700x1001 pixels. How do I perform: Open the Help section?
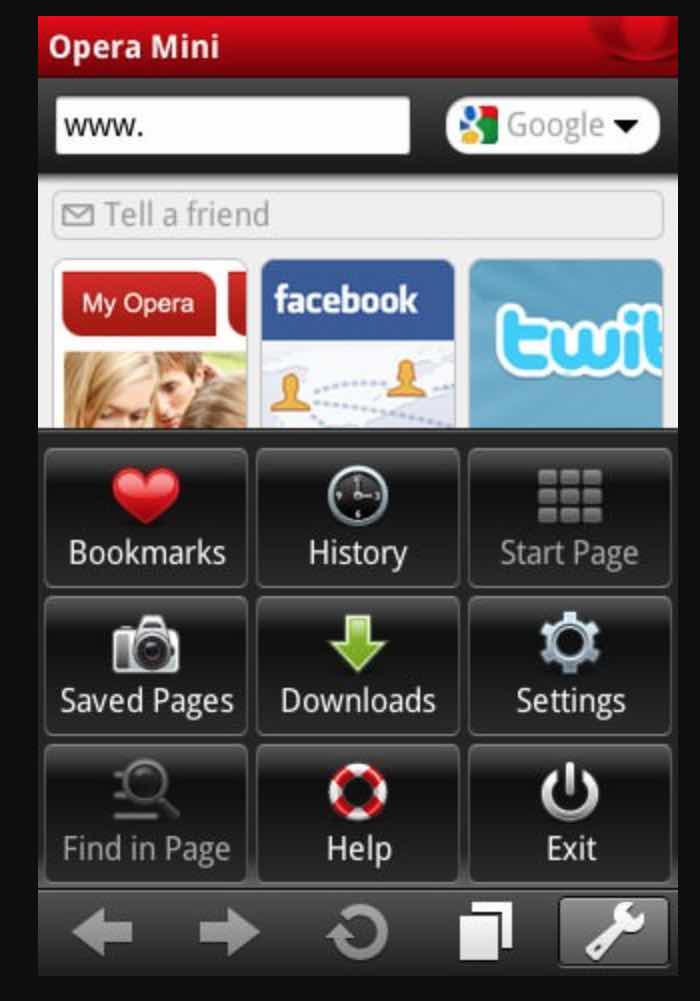pyautogui.click(x=357, y=813)
